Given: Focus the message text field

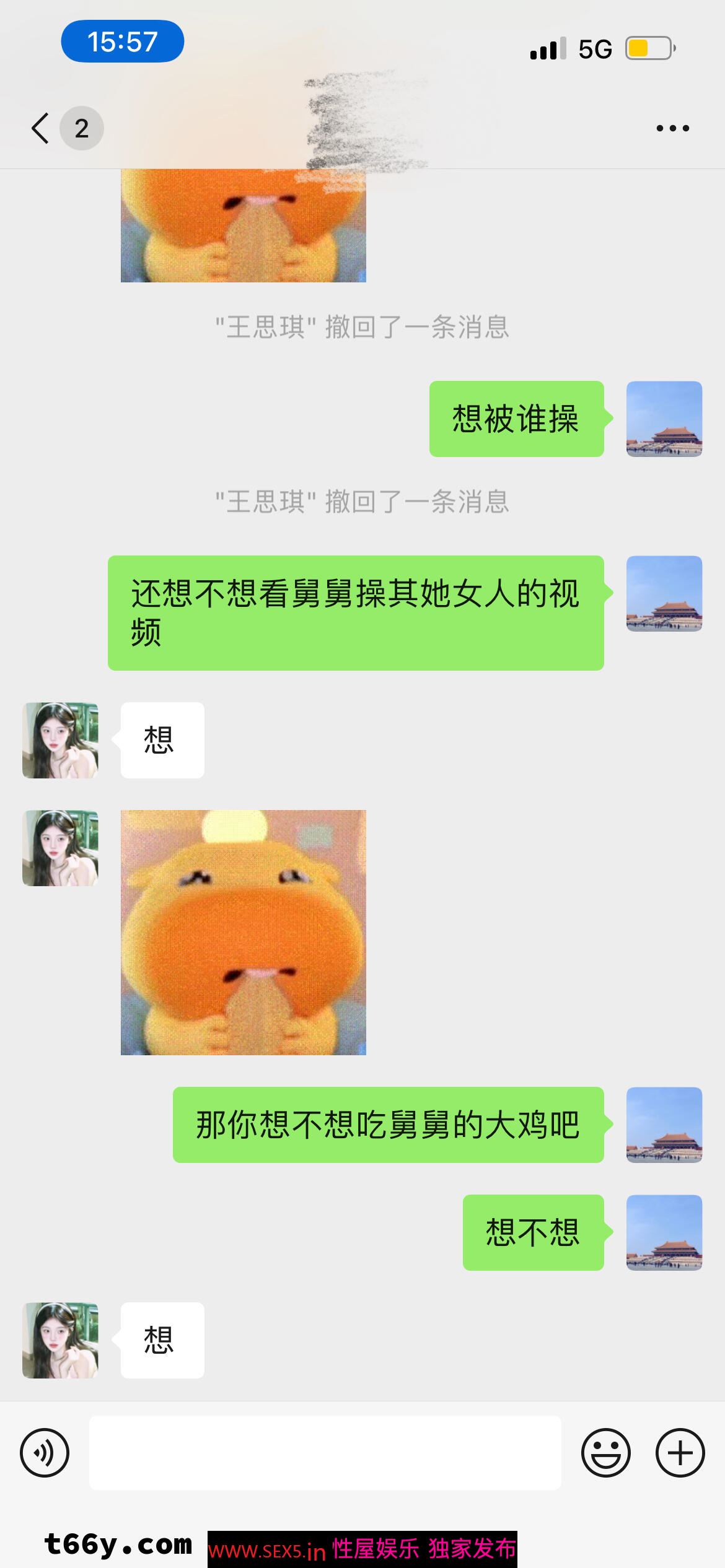Looking at the screenshot, I should point(325,1452).
